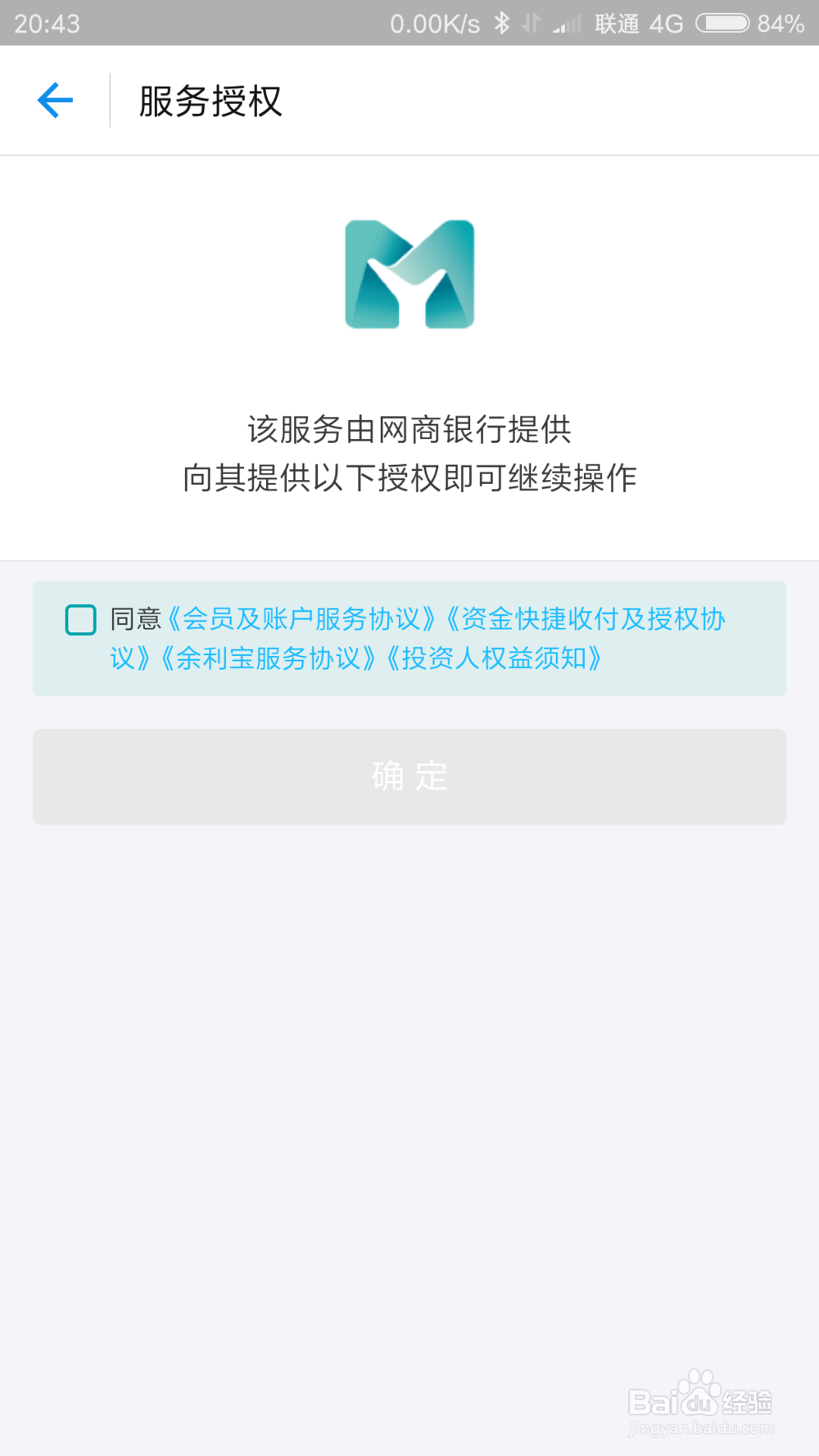Tap the MYbank M logo
Screen dimensions: 819x1456
click(x=409, y=274)
